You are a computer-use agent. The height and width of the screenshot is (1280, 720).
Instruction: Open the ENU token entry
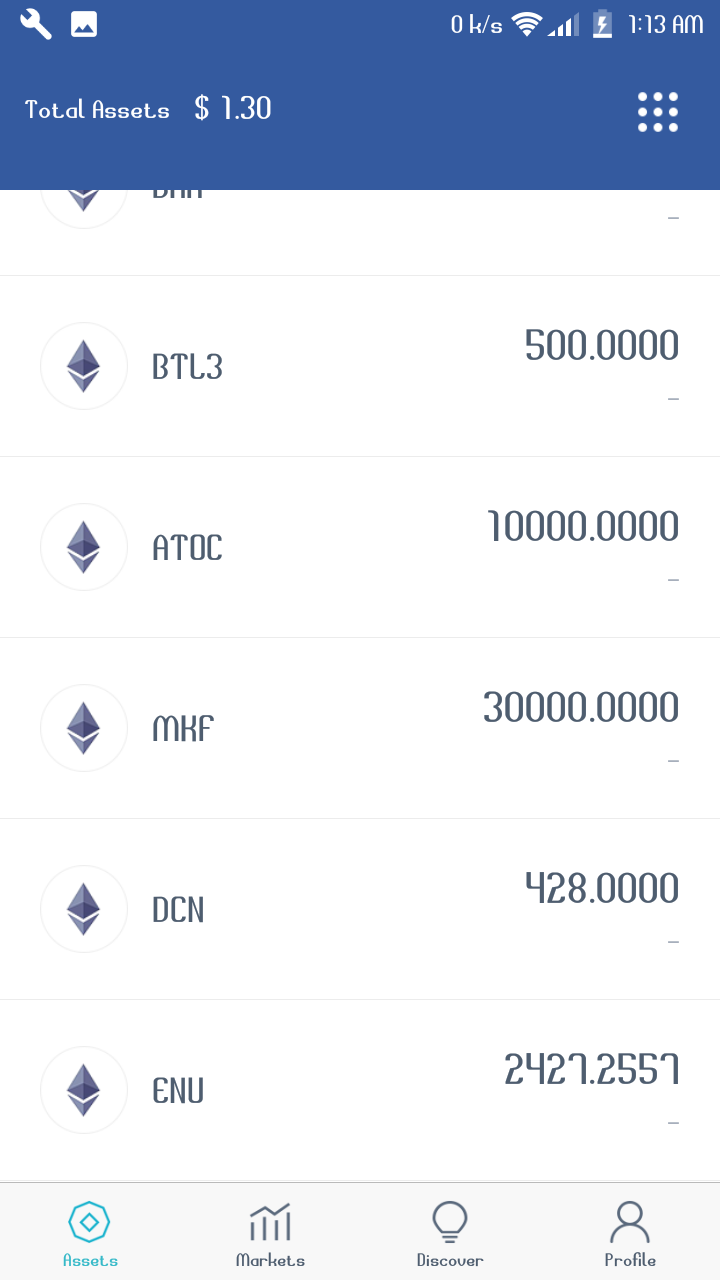tap(360, 1090)
